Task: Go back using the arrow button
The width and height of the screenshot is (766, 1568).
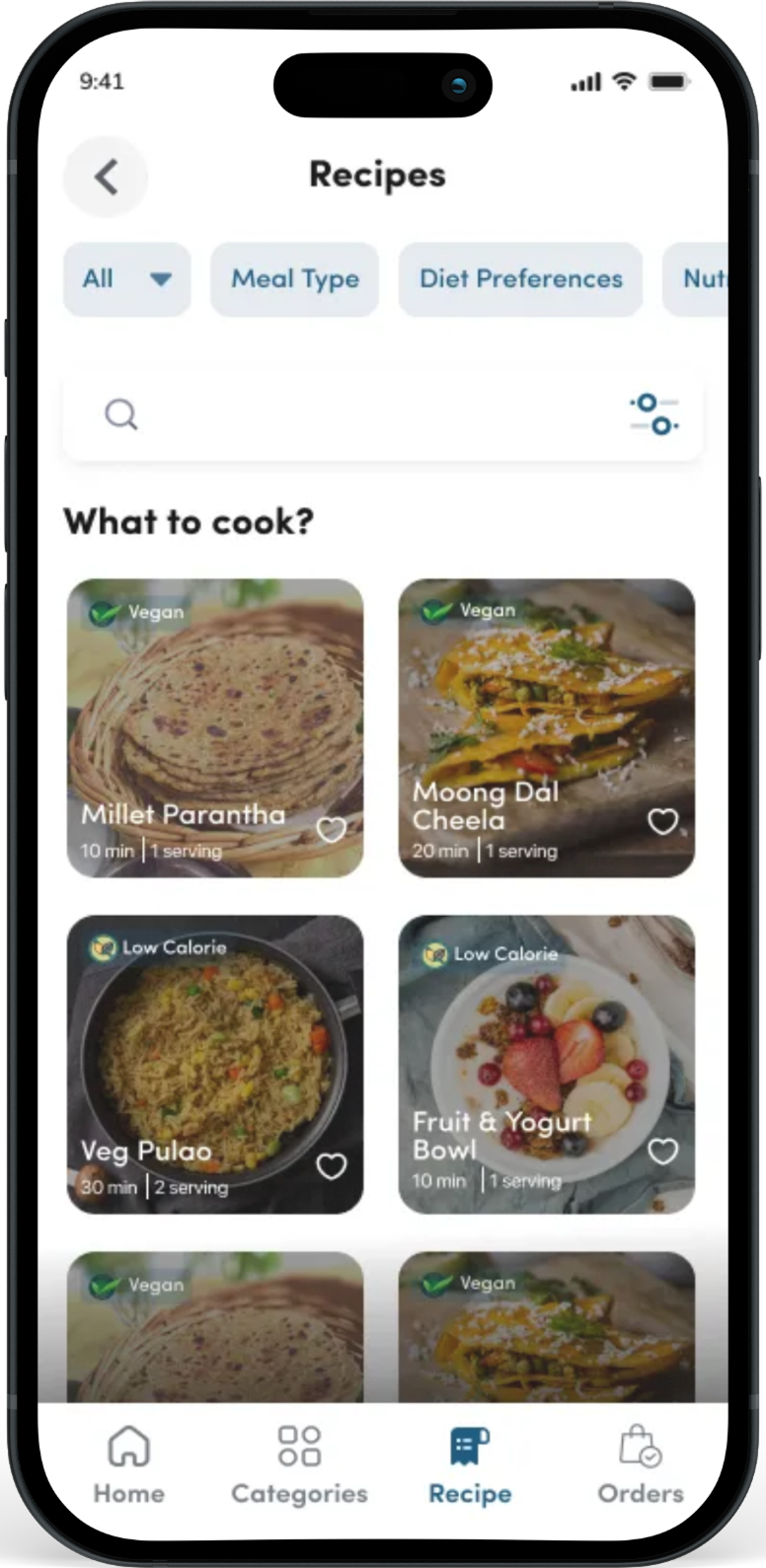Action: click(106, 178)
